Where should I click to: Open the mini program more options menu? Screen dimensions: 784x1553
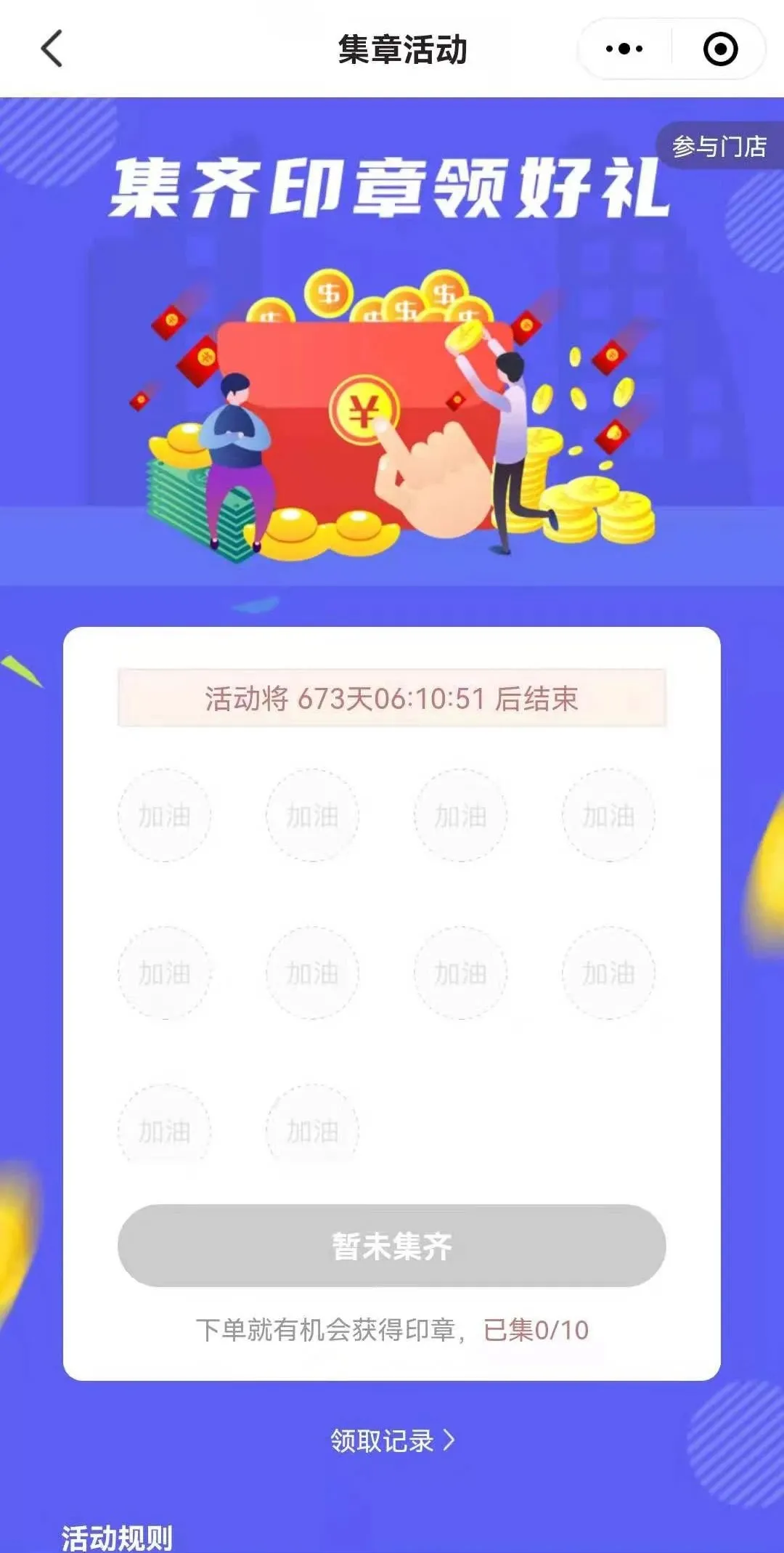(x=624, y=49)
